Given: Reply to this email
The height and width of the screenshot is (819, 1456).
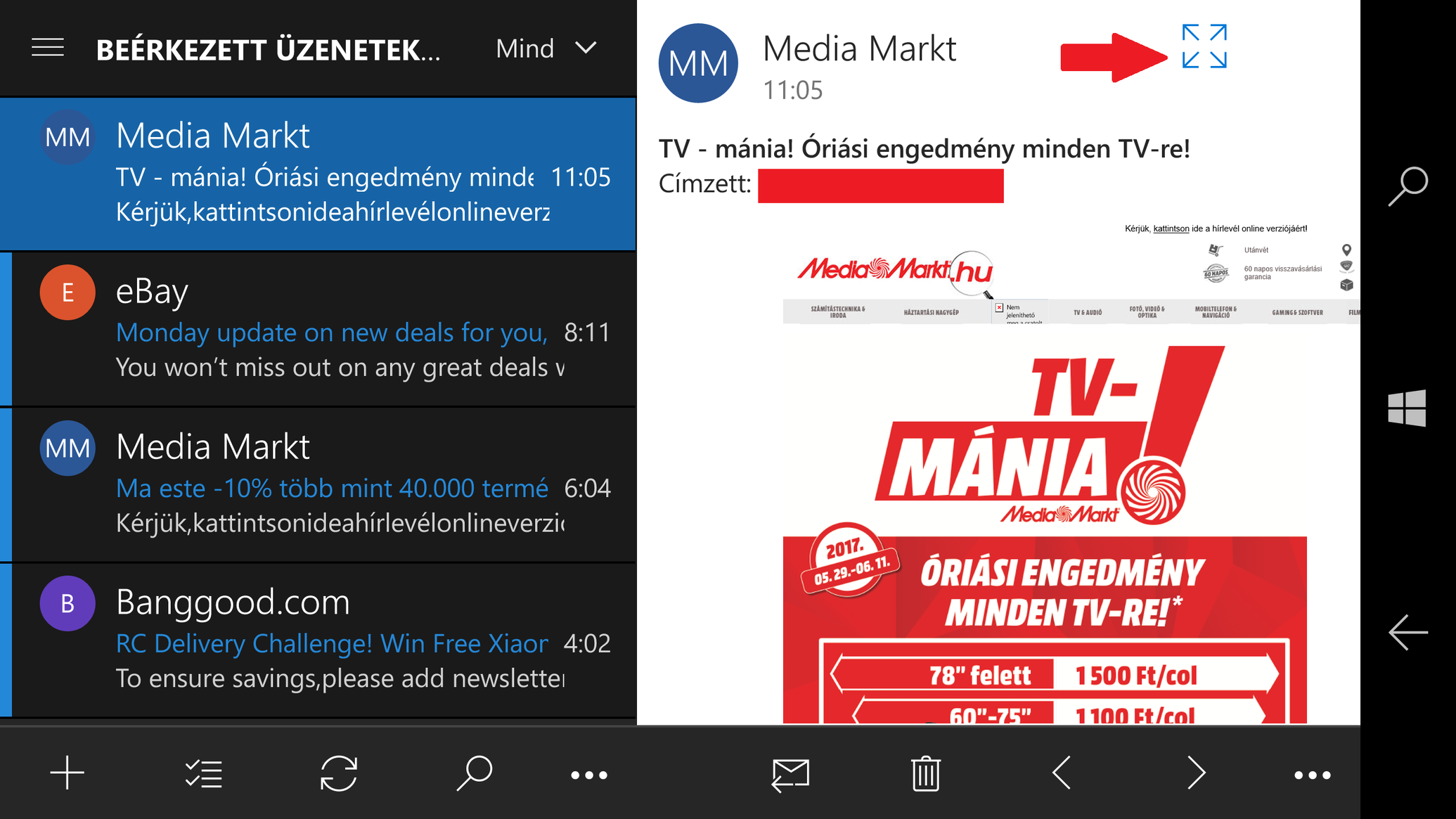Looking at the screenshot, I should click(790, 775).
